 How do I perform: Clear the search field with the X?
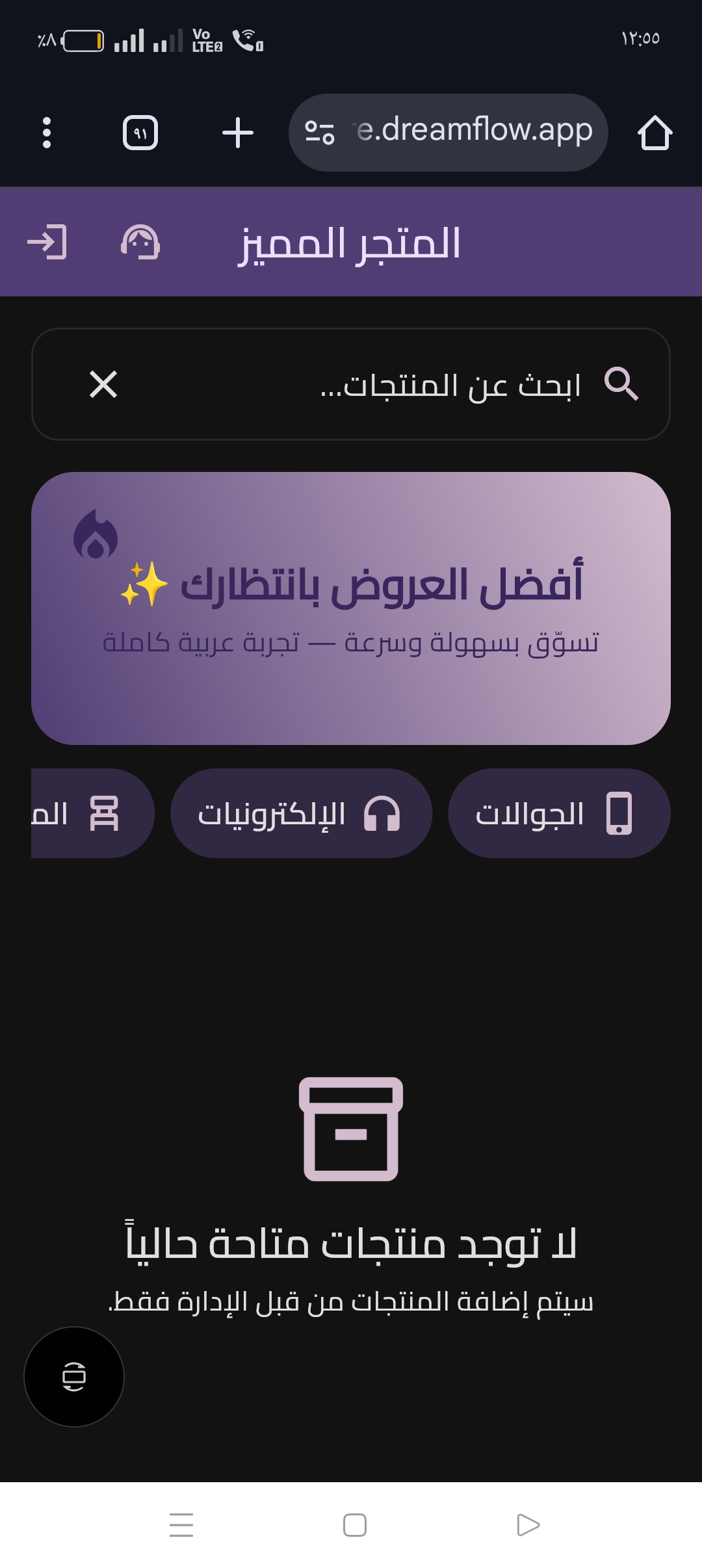coord(103,384)
